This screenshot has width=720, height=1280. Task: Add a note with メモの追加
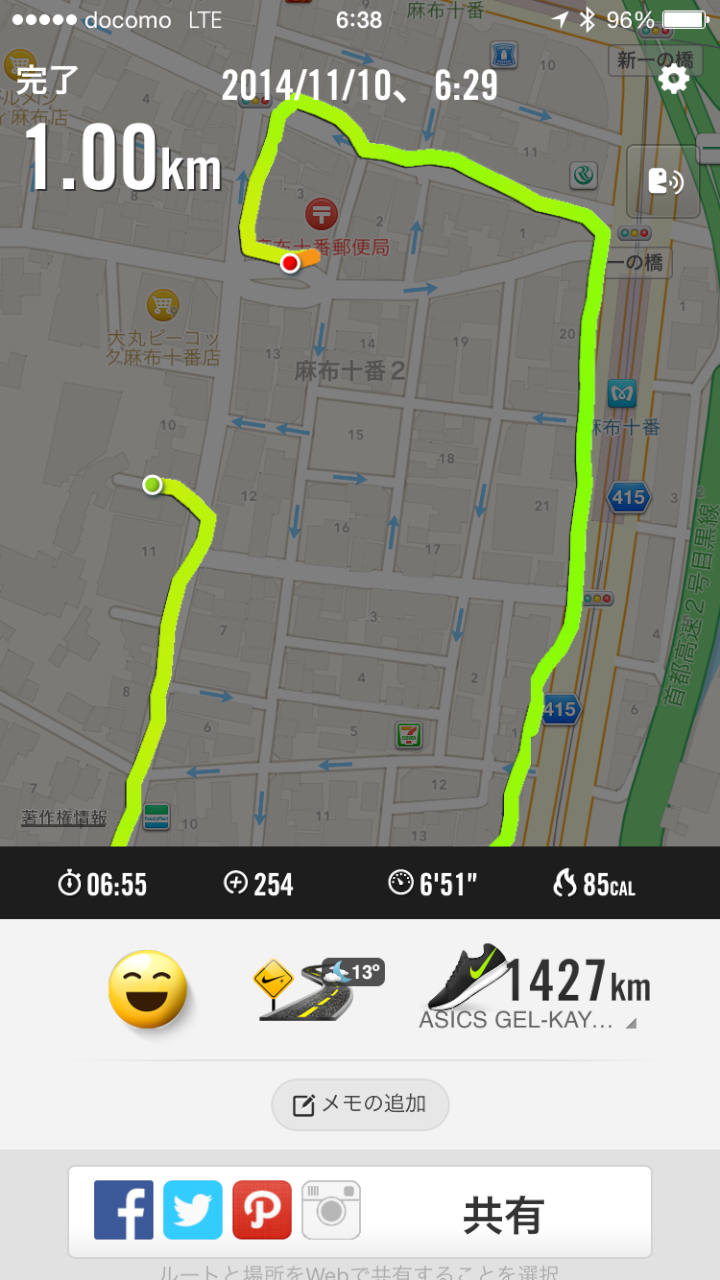tap(360, 1105)
